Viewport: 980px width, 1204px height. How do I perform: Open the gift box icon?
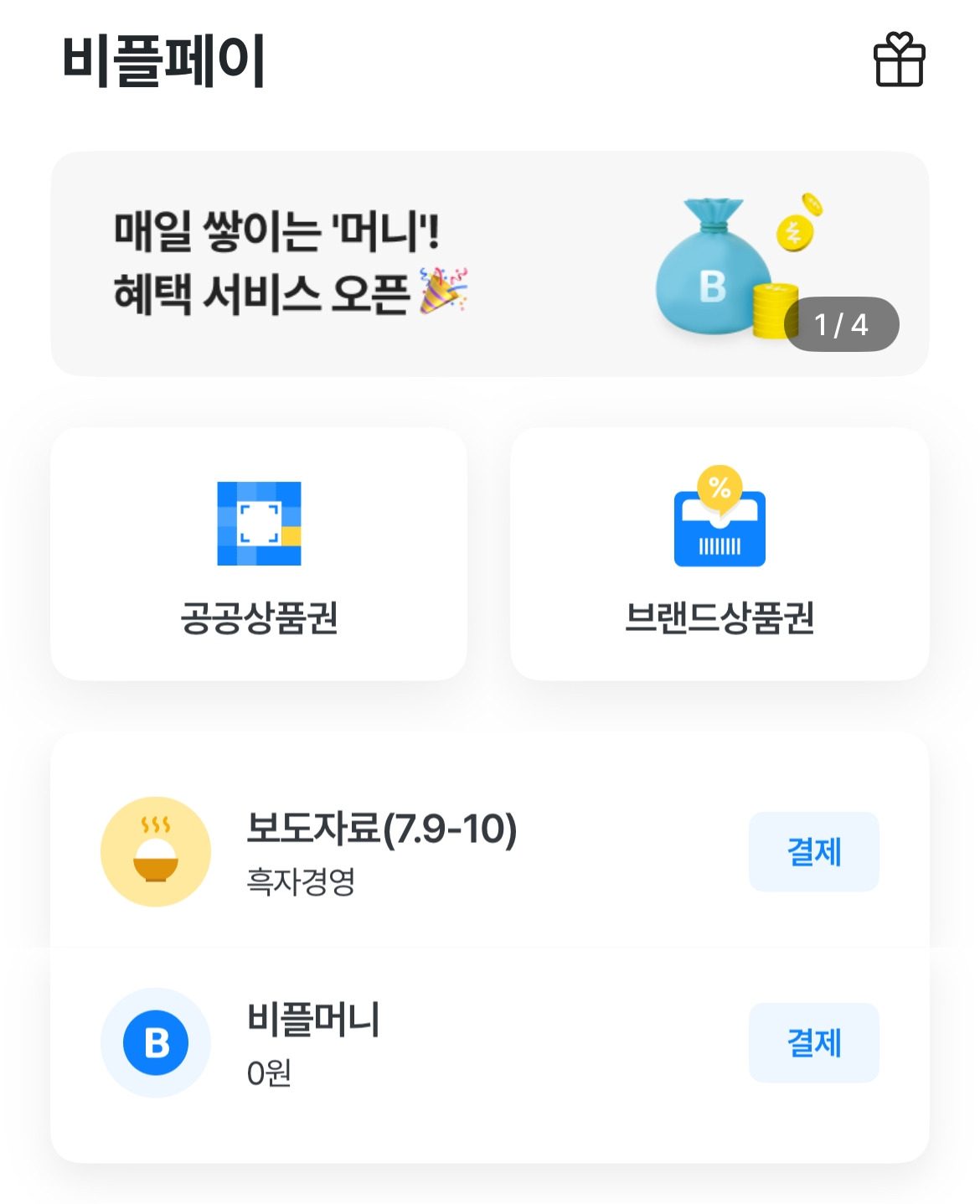pos(899,60)
